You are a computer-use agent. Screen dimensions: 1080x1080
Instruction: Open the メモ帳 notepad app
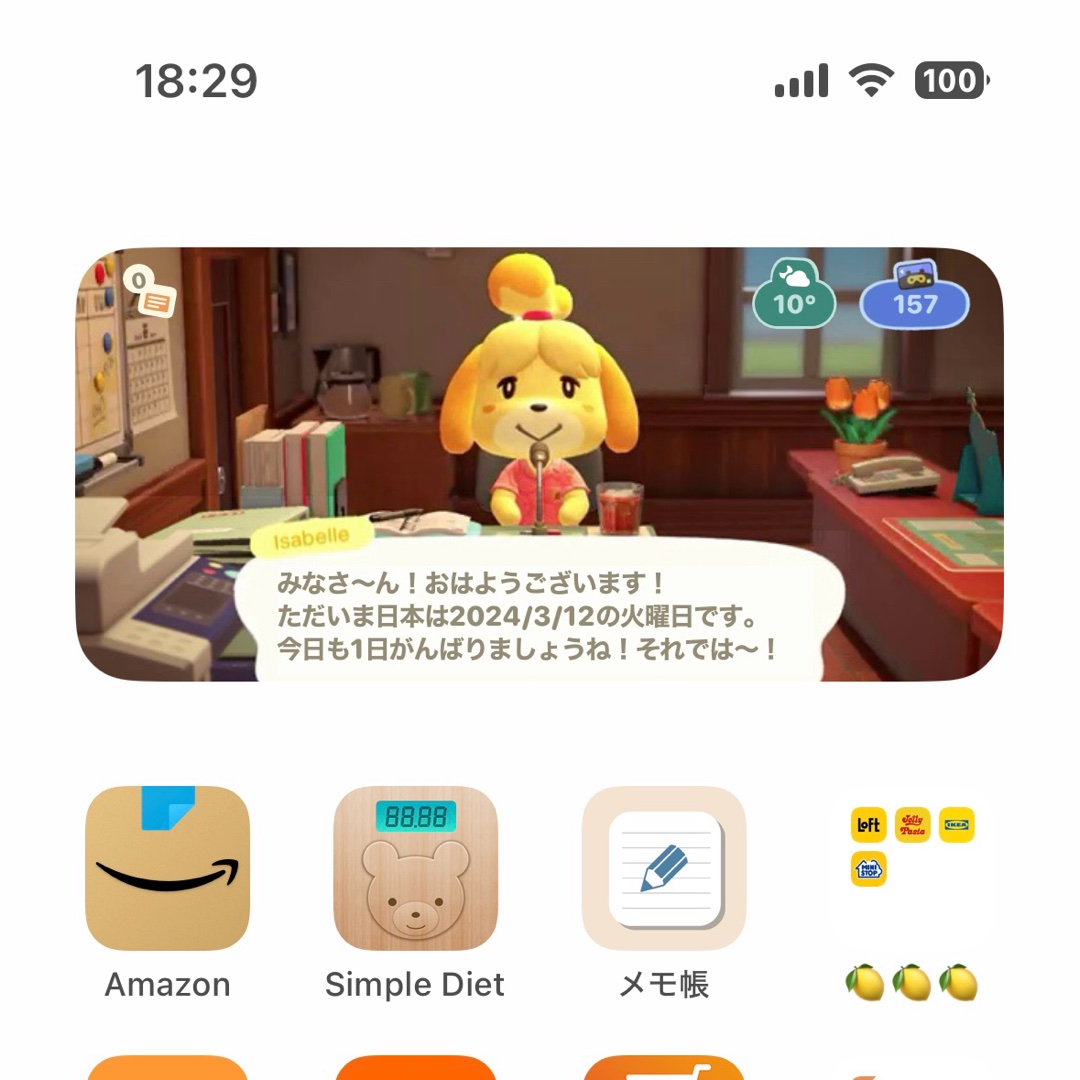(x=664, y=867)
